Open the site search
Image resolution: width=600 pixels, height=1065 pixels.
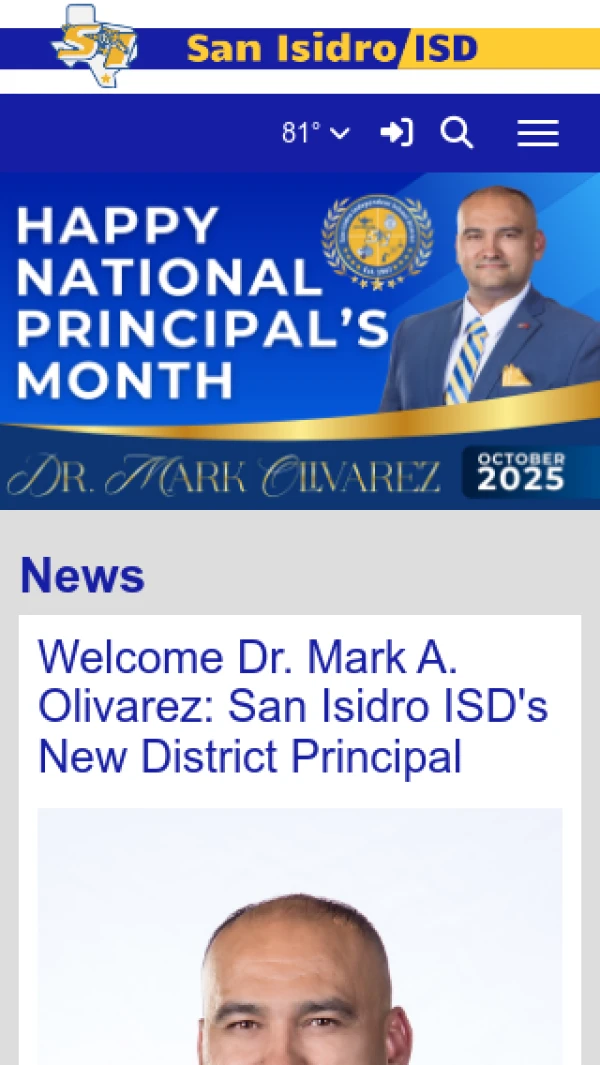point(457,133)
